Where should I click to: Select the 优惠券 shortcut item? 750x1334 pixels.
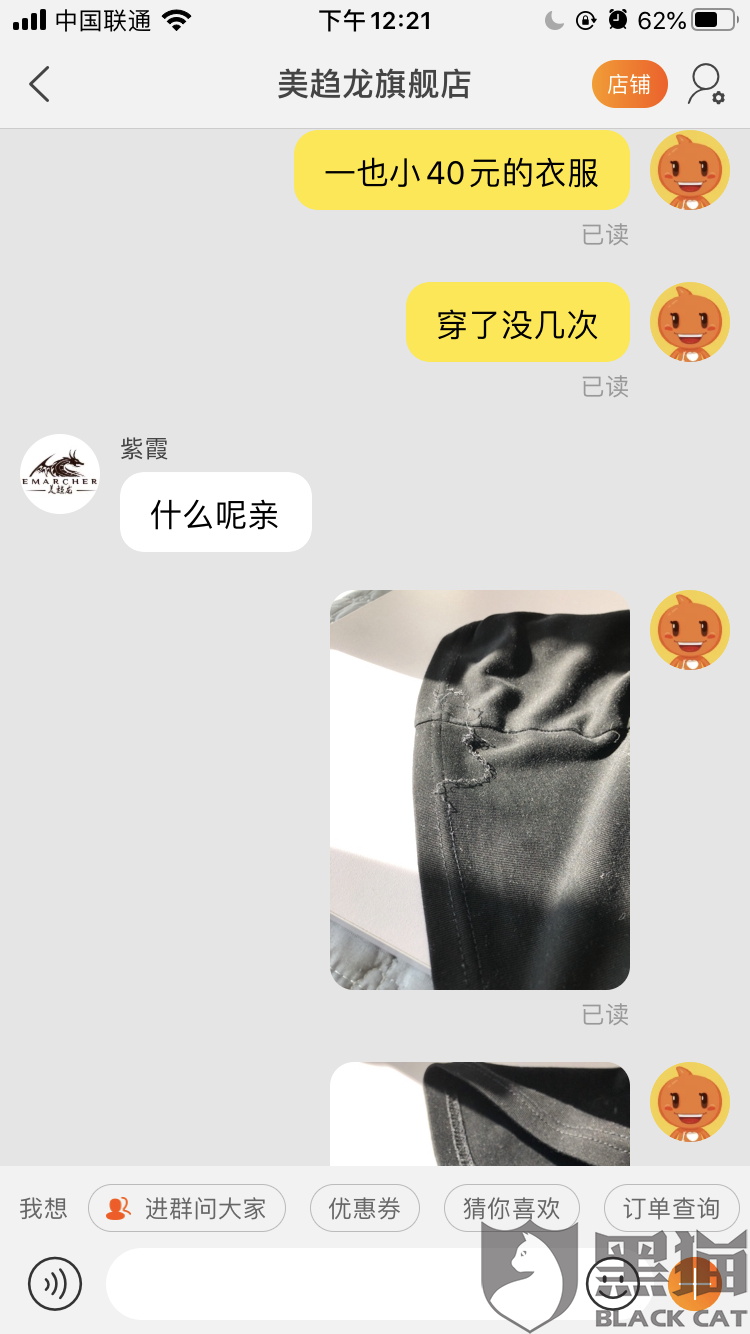(x=365, y=1208)
